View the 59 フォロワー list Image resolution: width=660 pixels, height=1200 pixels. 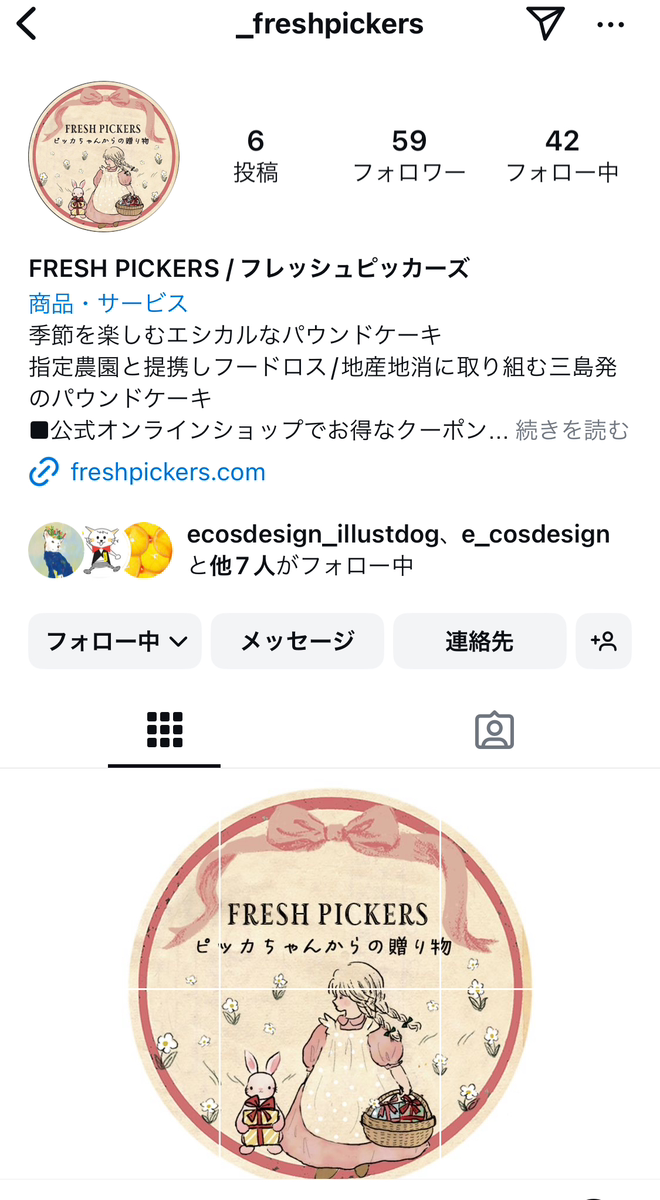(409, 155)
